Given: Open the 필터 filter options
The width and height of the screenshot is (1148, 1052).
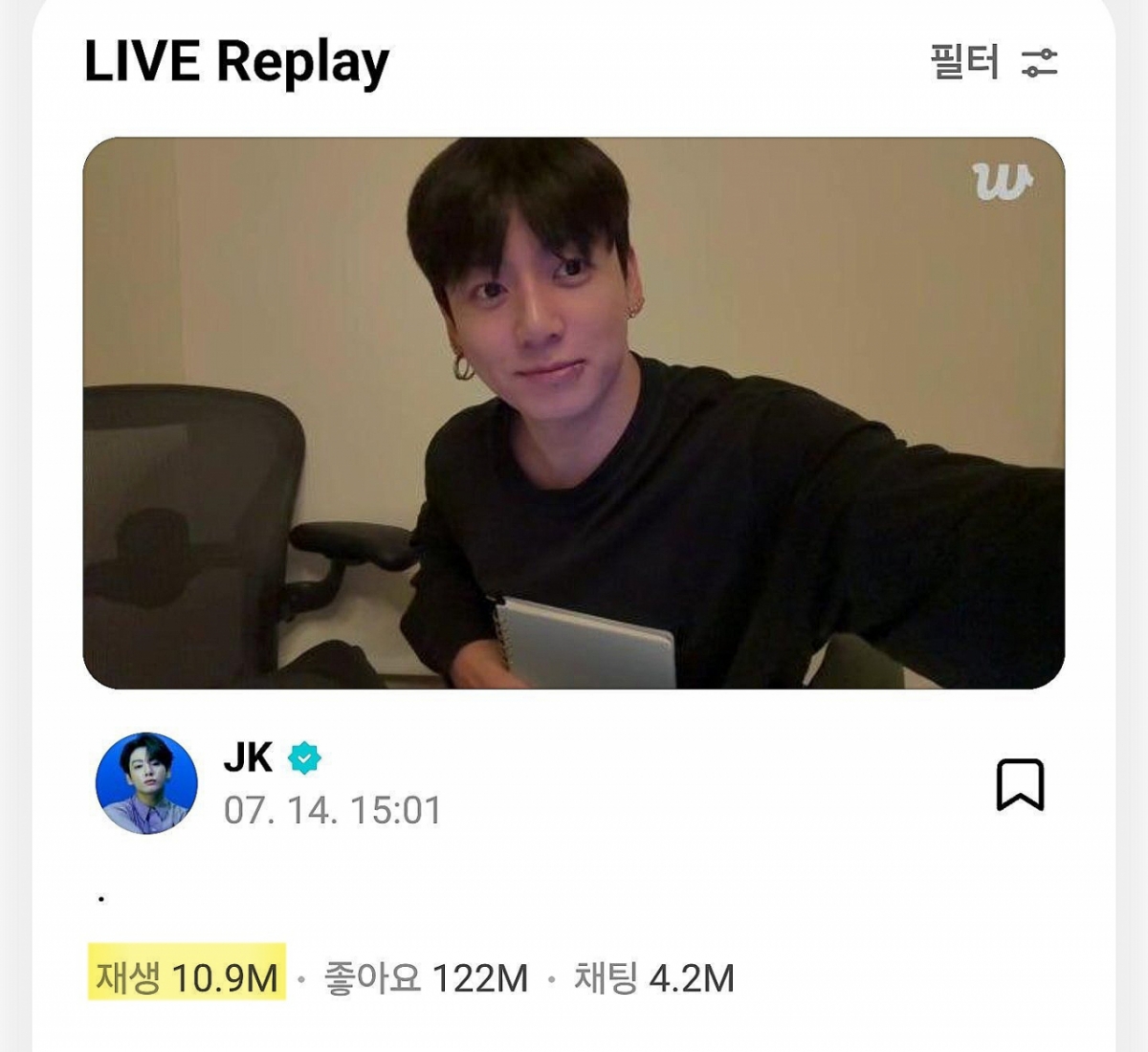Looking at the screenshot, I should point(993,63).
